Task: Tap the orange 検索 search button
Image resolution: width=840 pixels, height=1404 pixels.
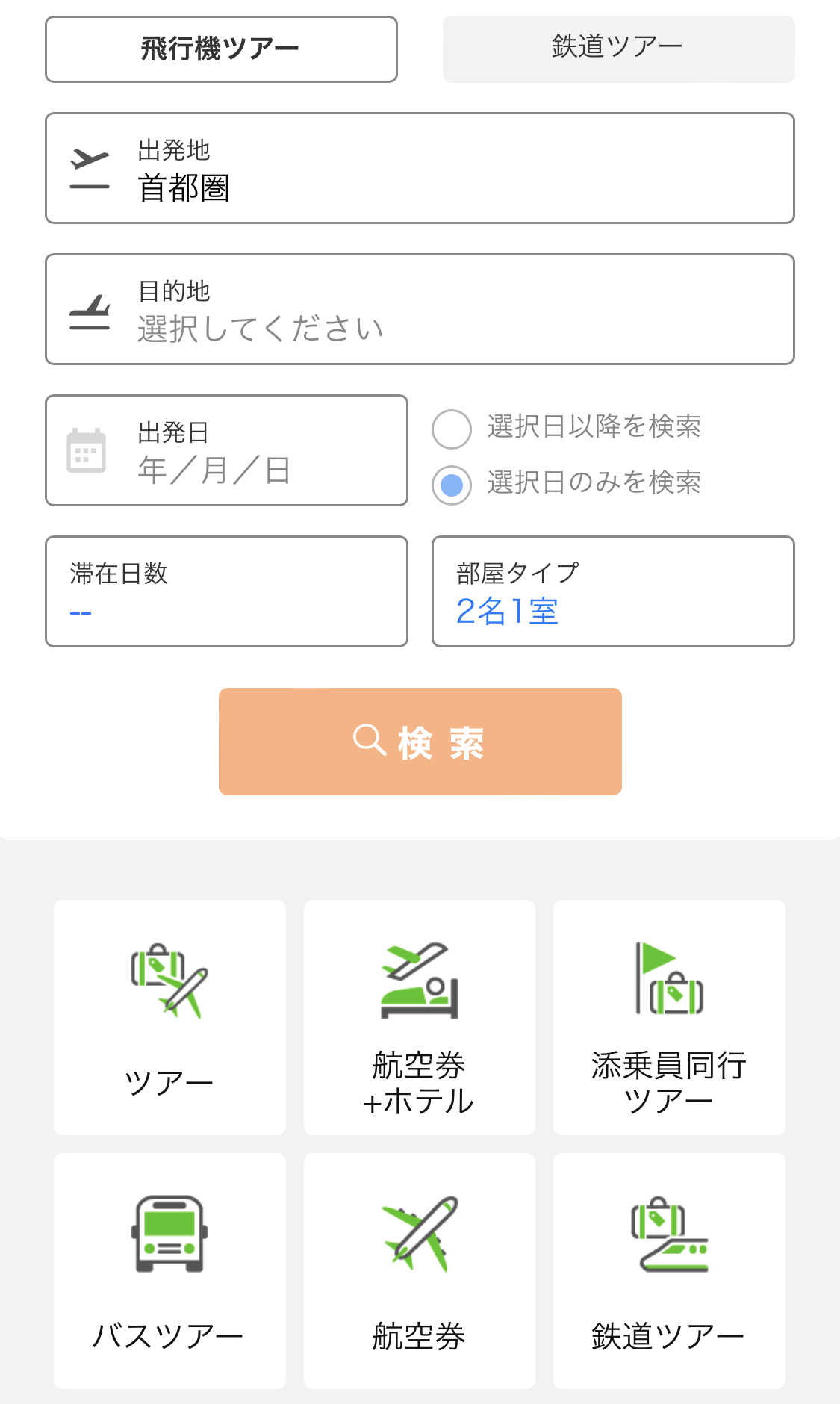Action: pyautogui.click(x=420, y=742)
